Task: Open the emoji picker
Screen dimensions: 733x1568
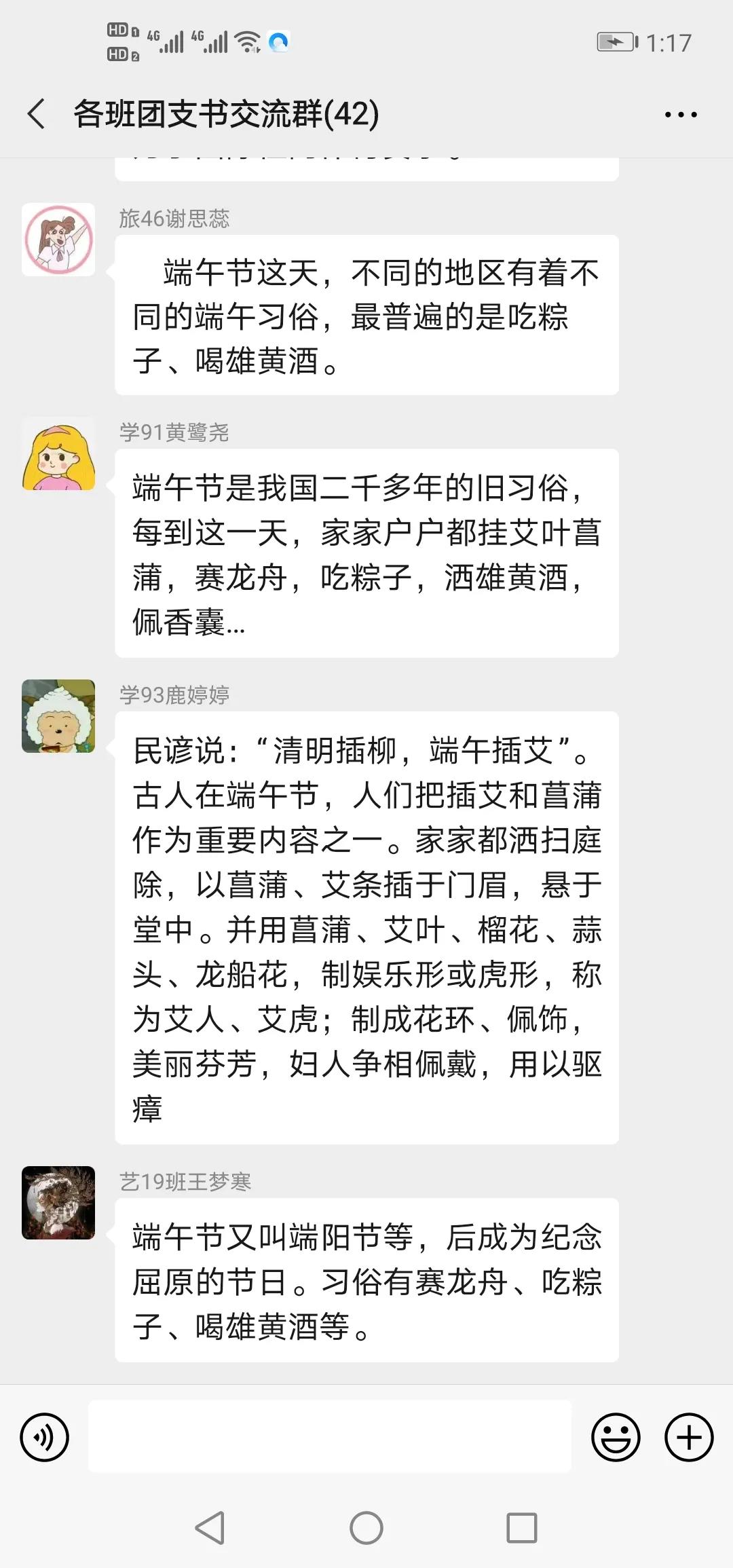Action: [x=616, y=1437]
